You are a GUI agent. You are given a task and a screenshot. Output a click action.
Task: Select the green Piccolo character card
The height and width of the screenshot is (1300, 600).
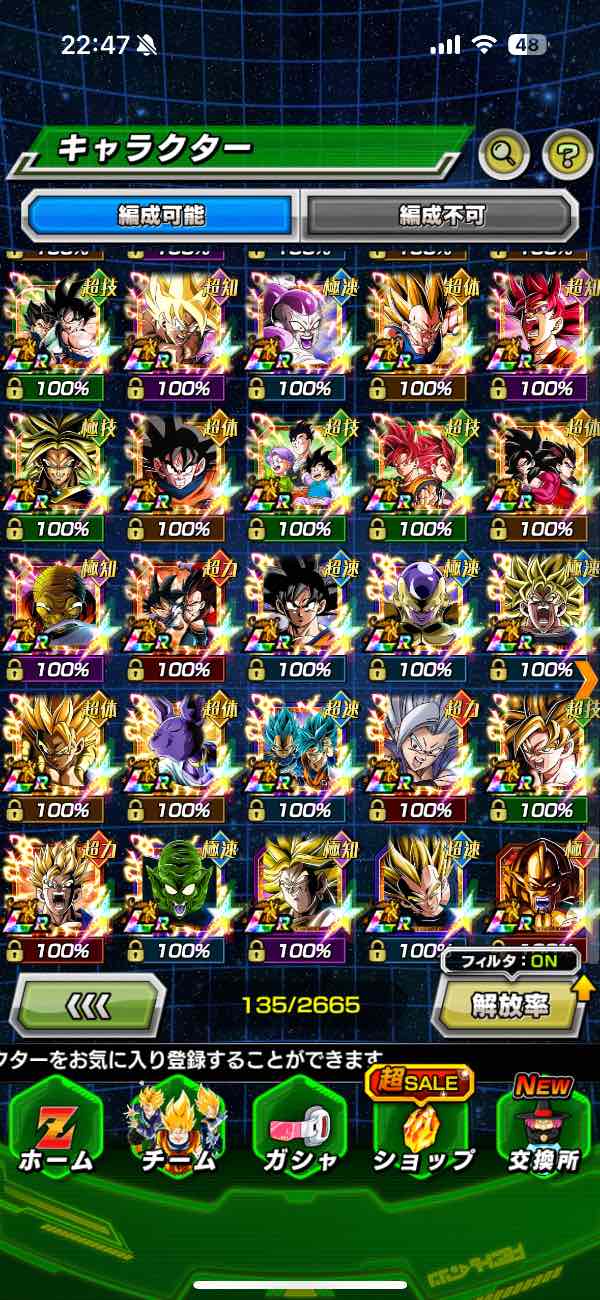click(x=175, y=885)
